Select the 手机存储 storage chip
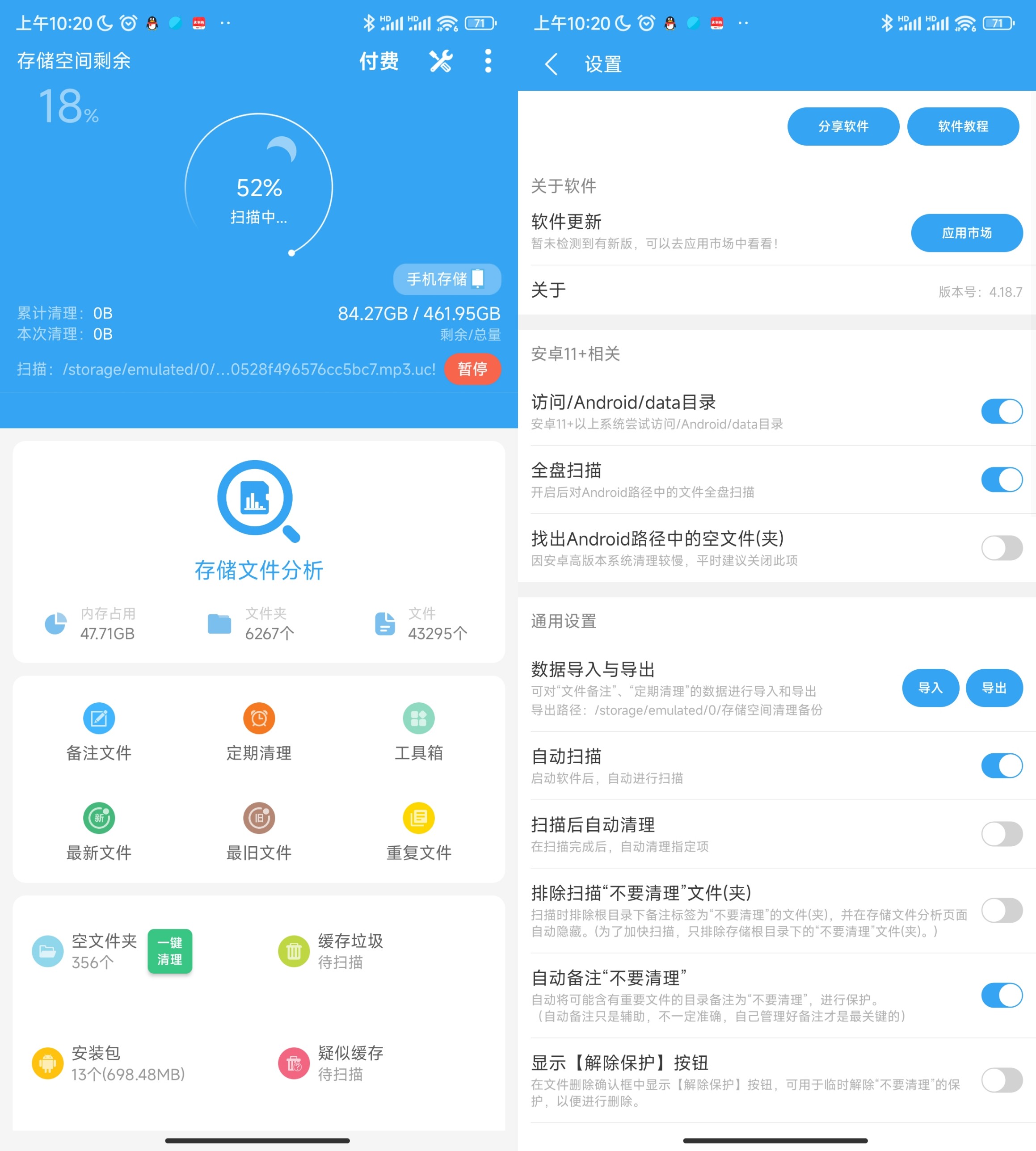1036x1151 pixels. (x=446, y=279)
